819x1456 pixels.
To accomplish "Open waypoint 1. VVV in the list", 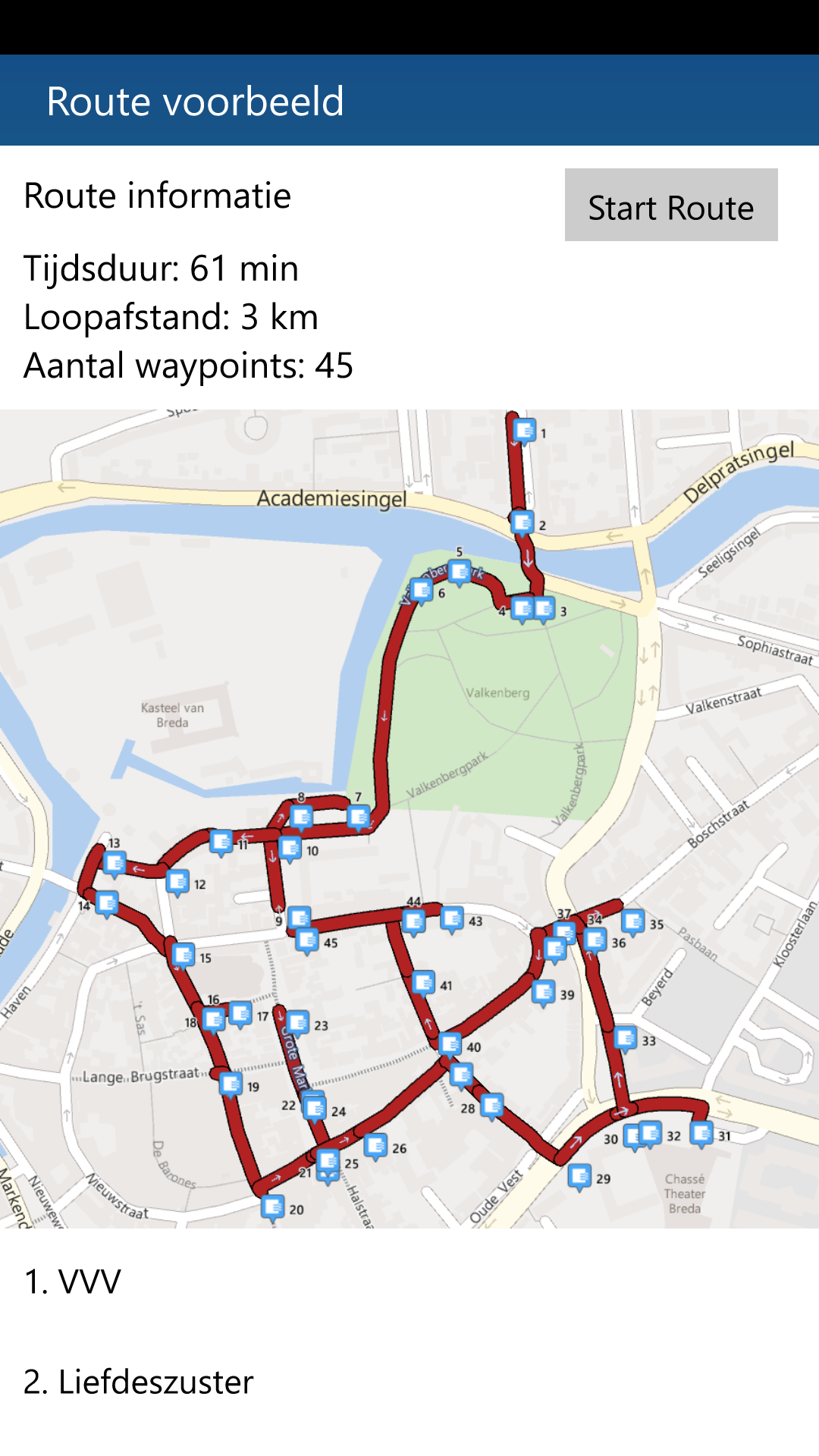I will coord(73,1282).
